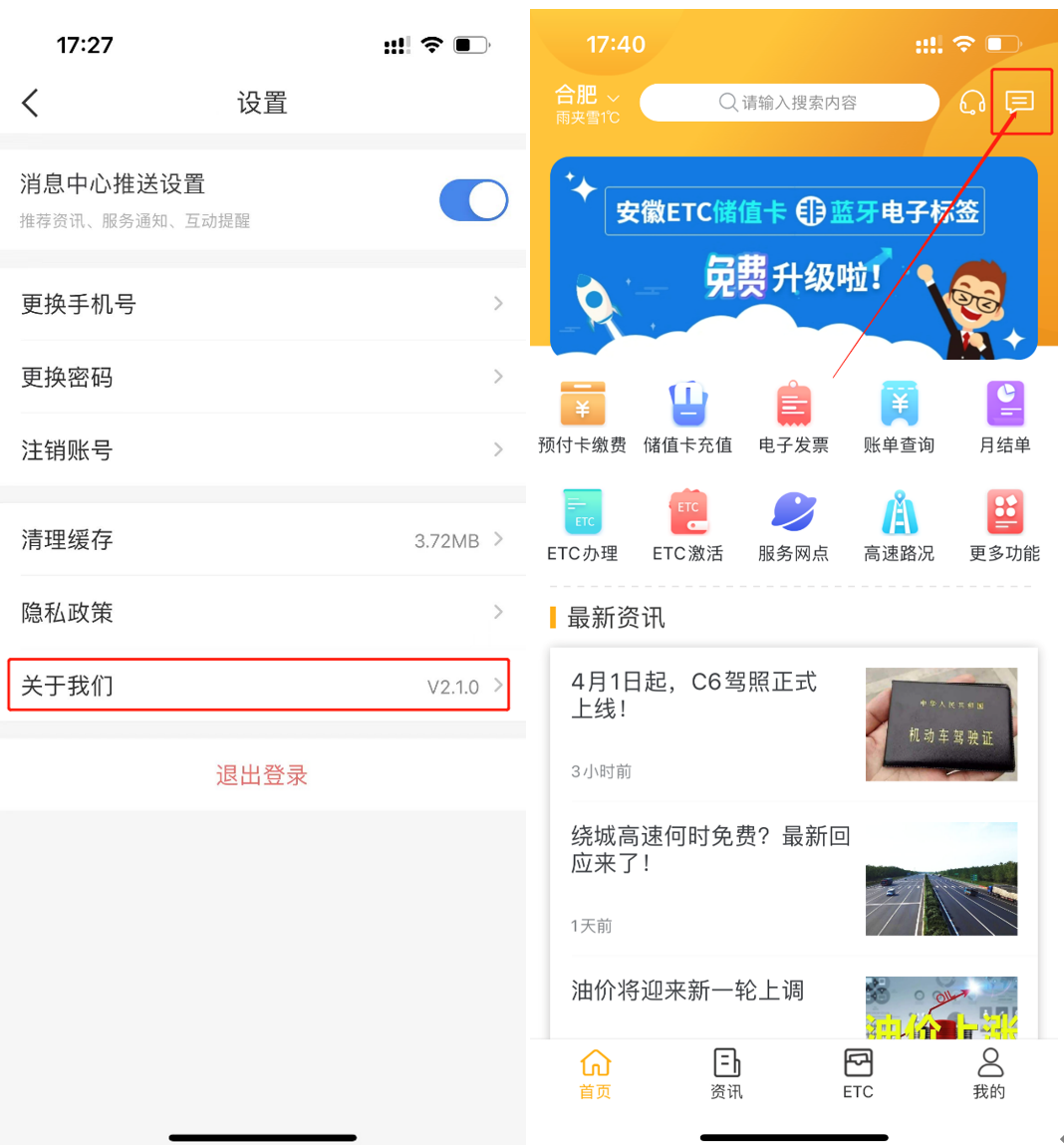Toggle 消息中心推送设置 switch off
Viewport: 1064px width, 1145px height.
tap(473, 200)
